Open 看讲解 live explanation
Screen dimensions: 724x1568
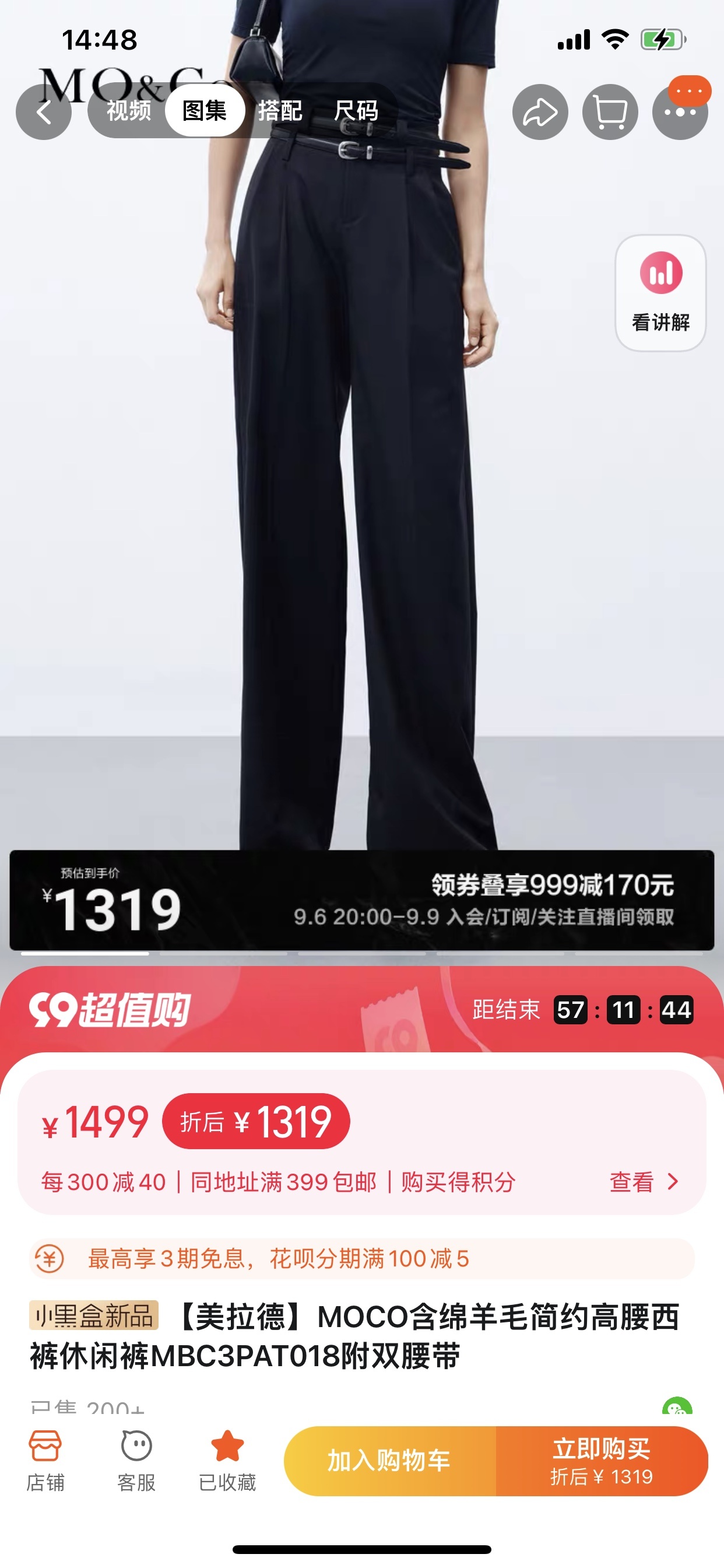[660, 293]
